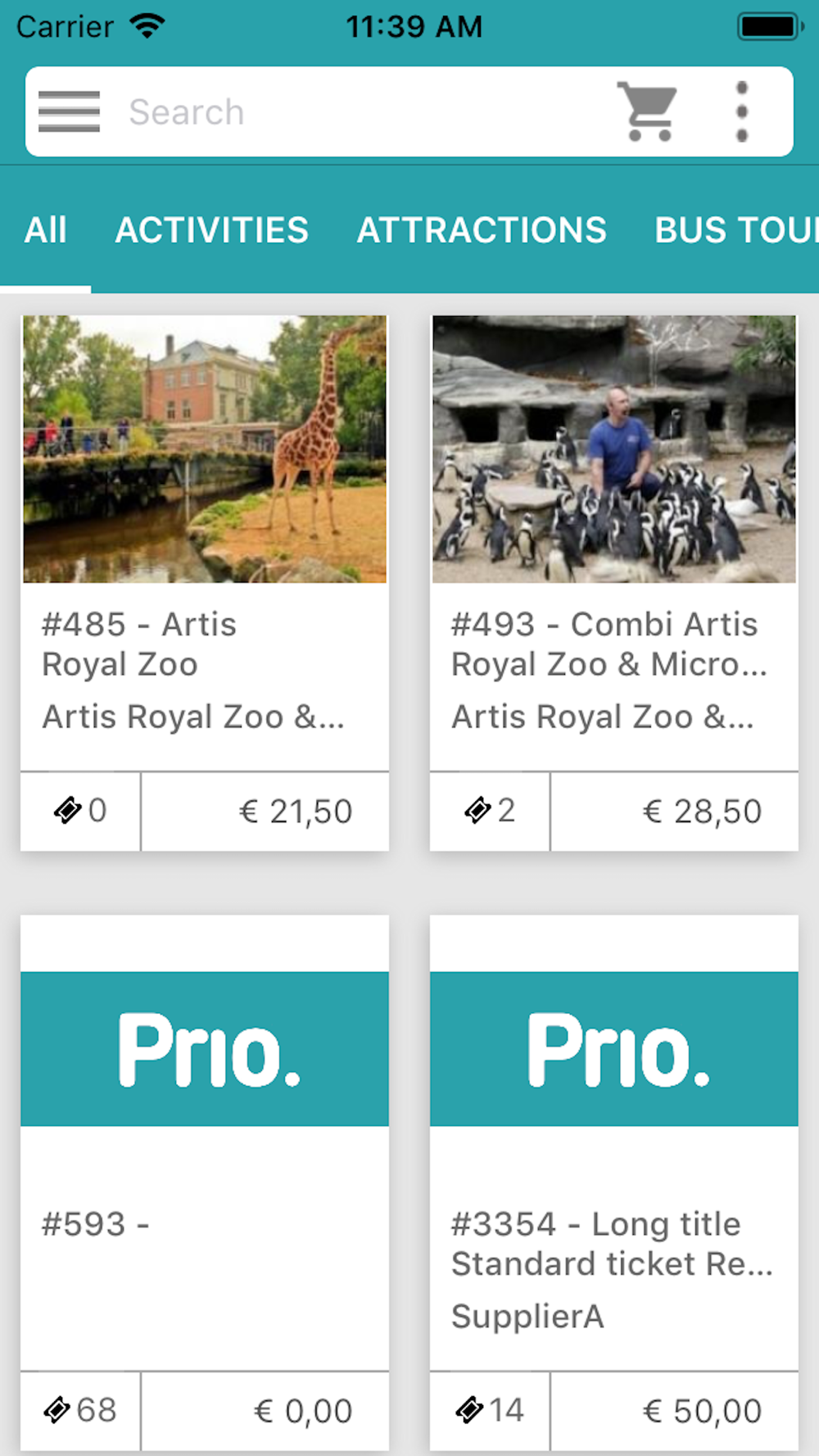The width and height of the screenshot is (819, 1456).
Task: Open the #493 Combi Artis Royal Zoo card
Action: point(614,583)
